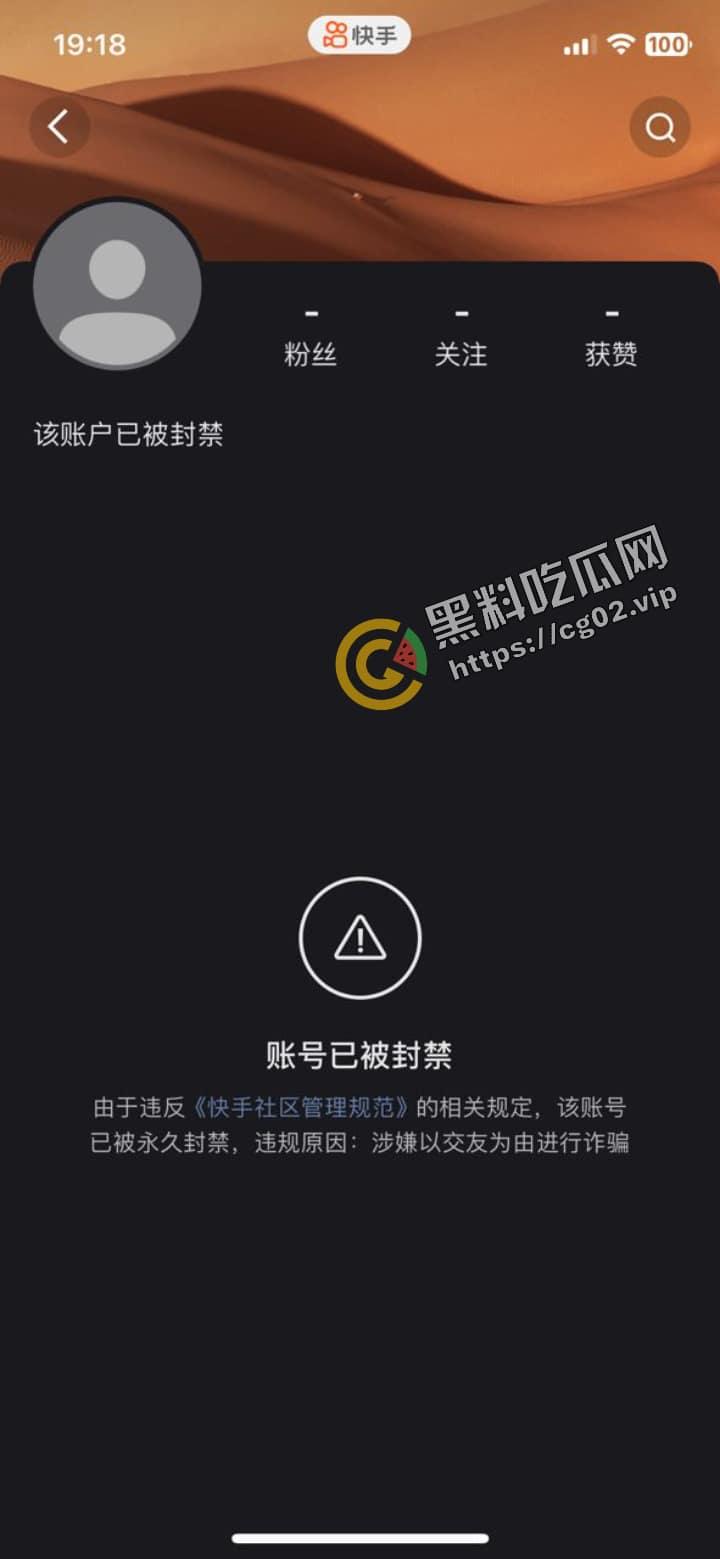
Task: Open the 快手社区管理规范 link
Action: (303, 1108)
